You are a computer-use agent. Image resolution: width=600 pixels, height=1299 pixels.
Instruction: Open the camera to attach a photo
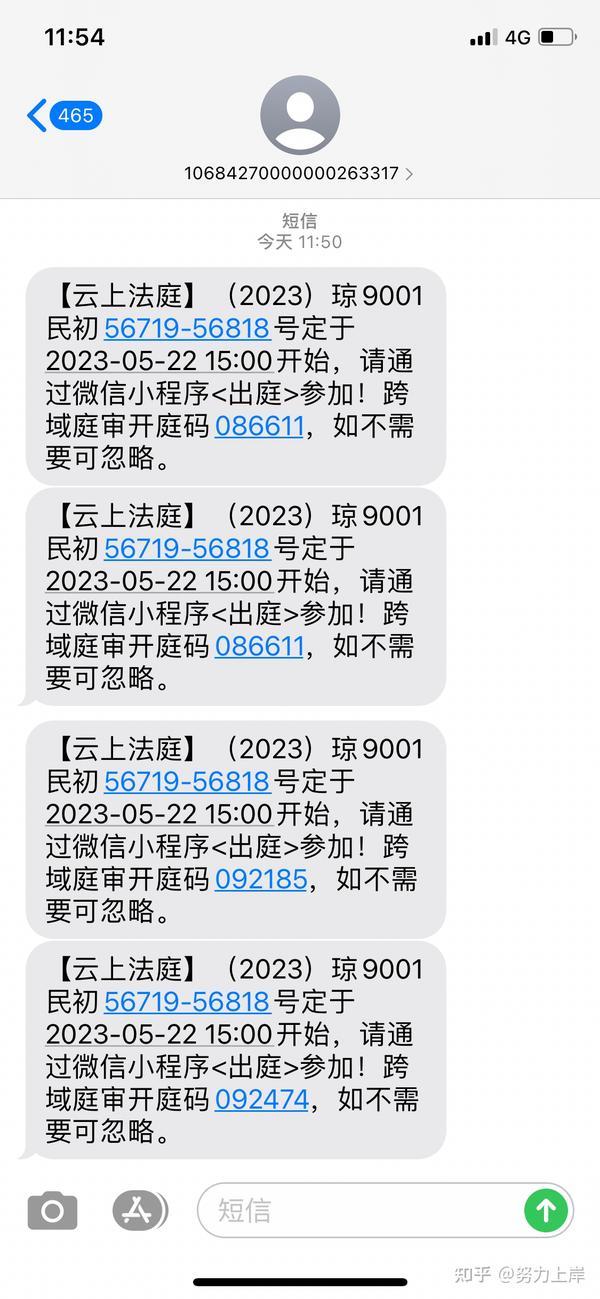52,1212
